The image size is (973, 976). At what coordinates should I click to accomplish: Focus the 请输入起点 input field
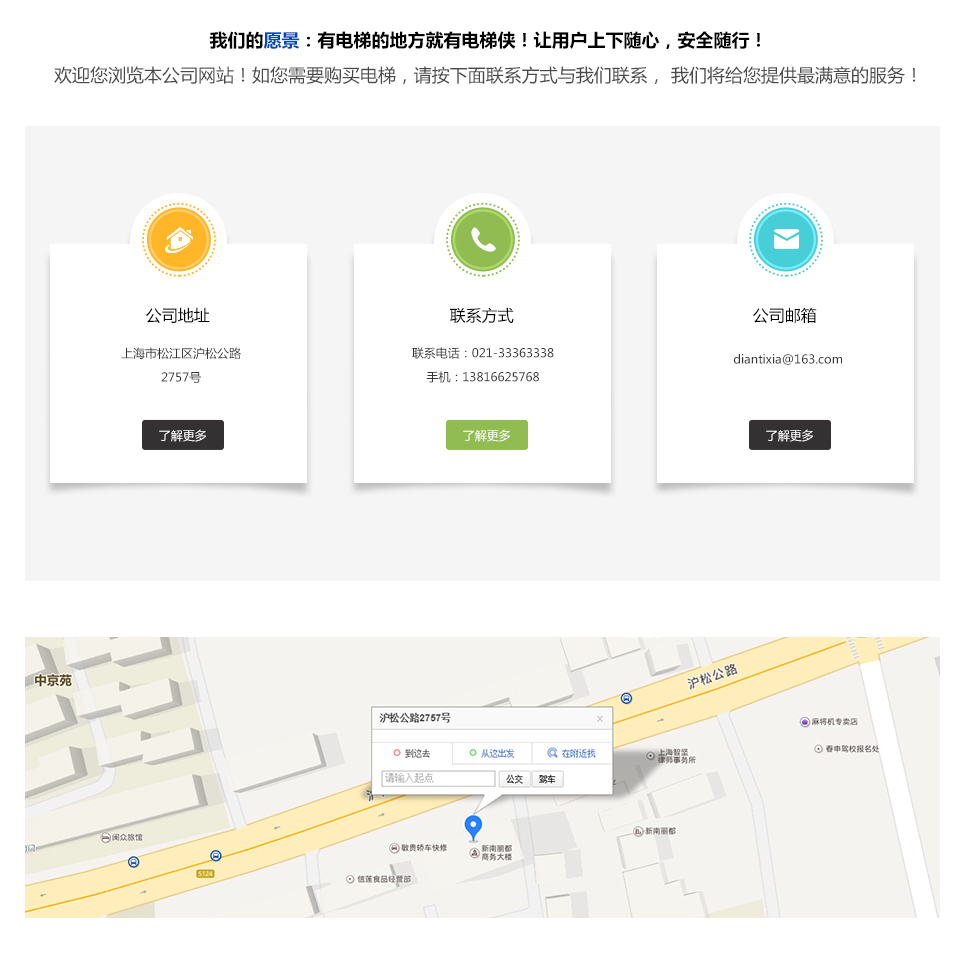coord(438,778)
